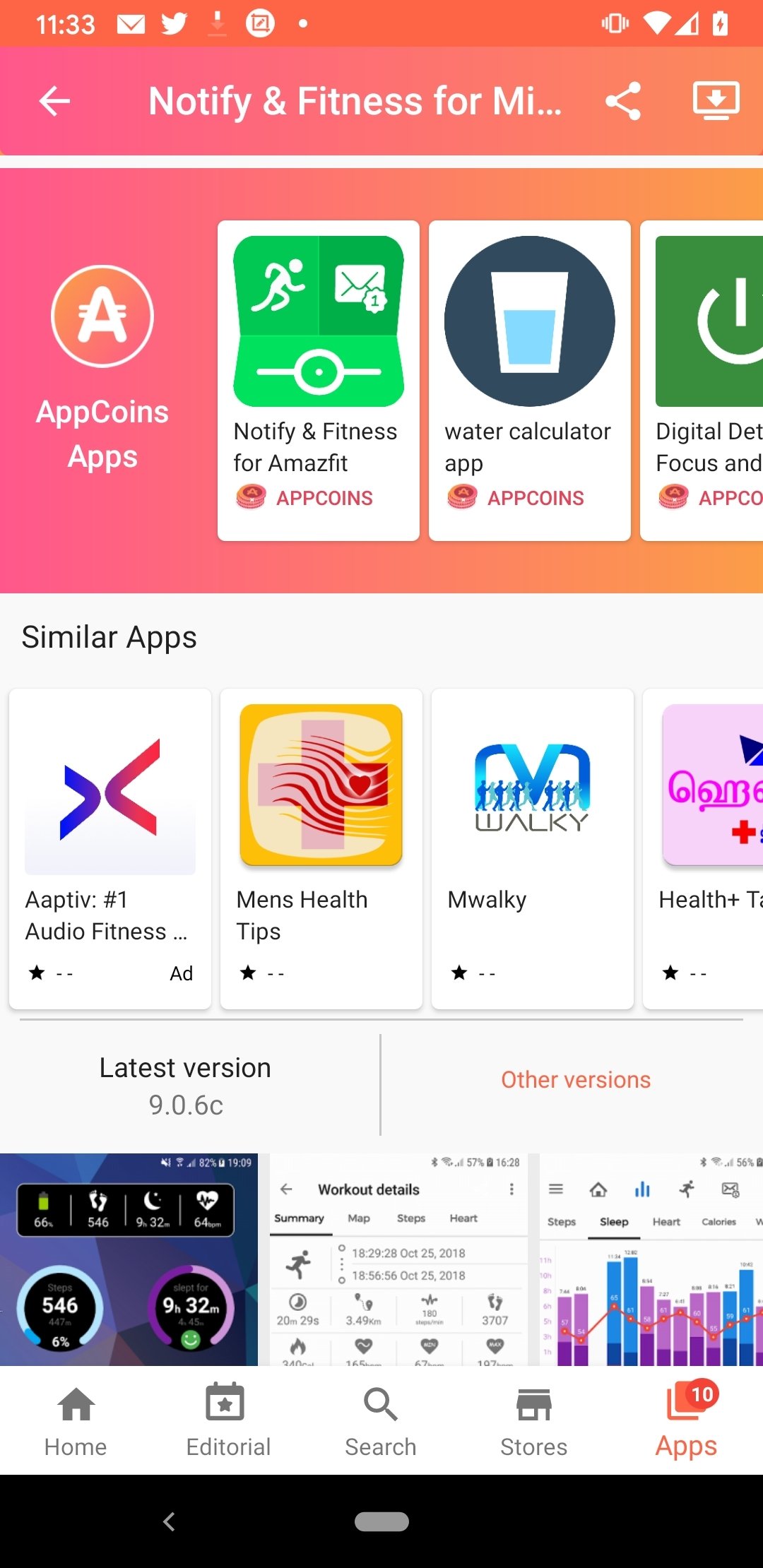763x1568 pixels.
Task: Open the water calculator app card
Action: pyautogui.click(x=530, y=381)
